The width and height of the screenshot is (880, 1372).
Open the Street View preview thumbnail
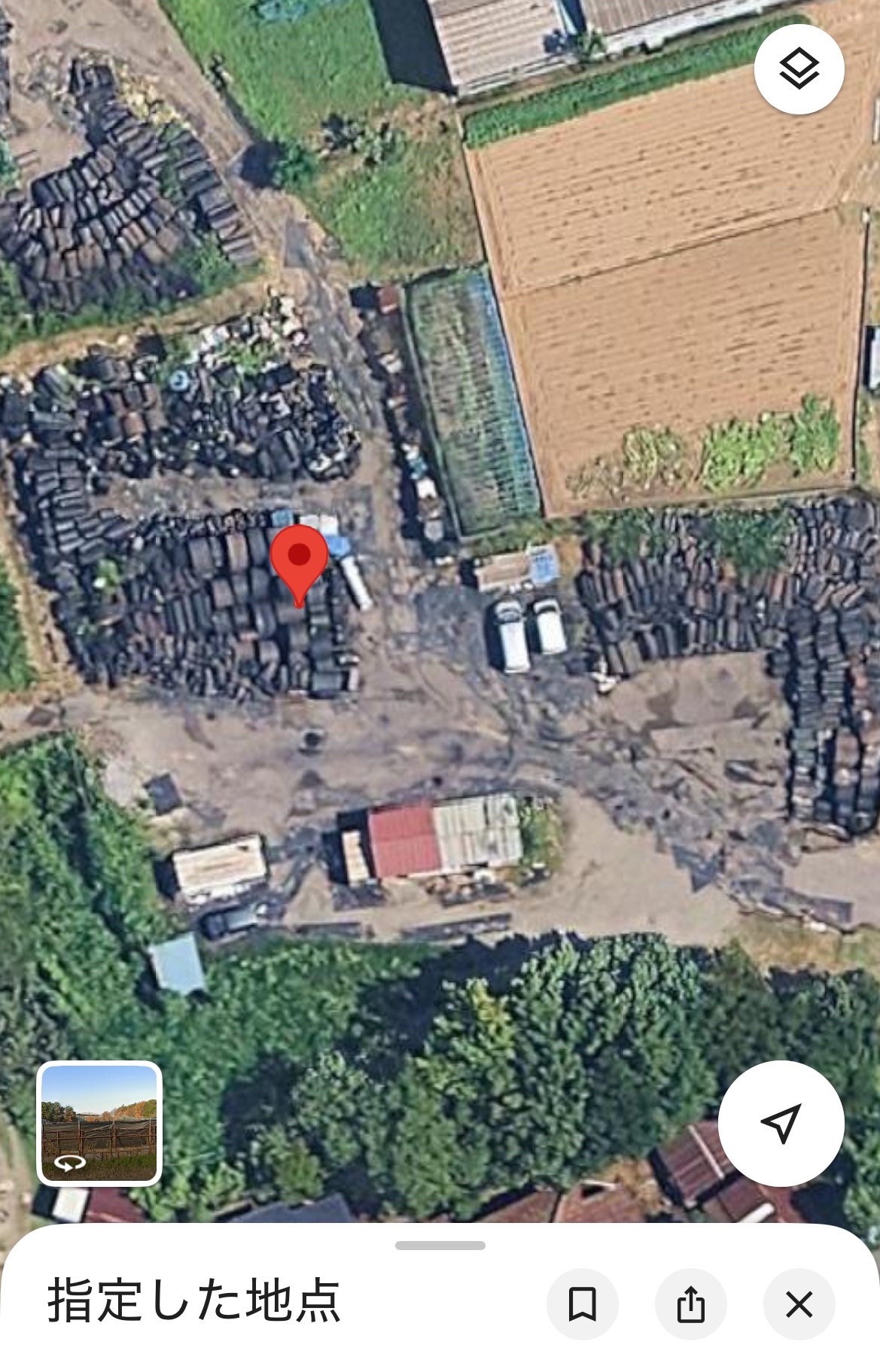point(99,1123)
